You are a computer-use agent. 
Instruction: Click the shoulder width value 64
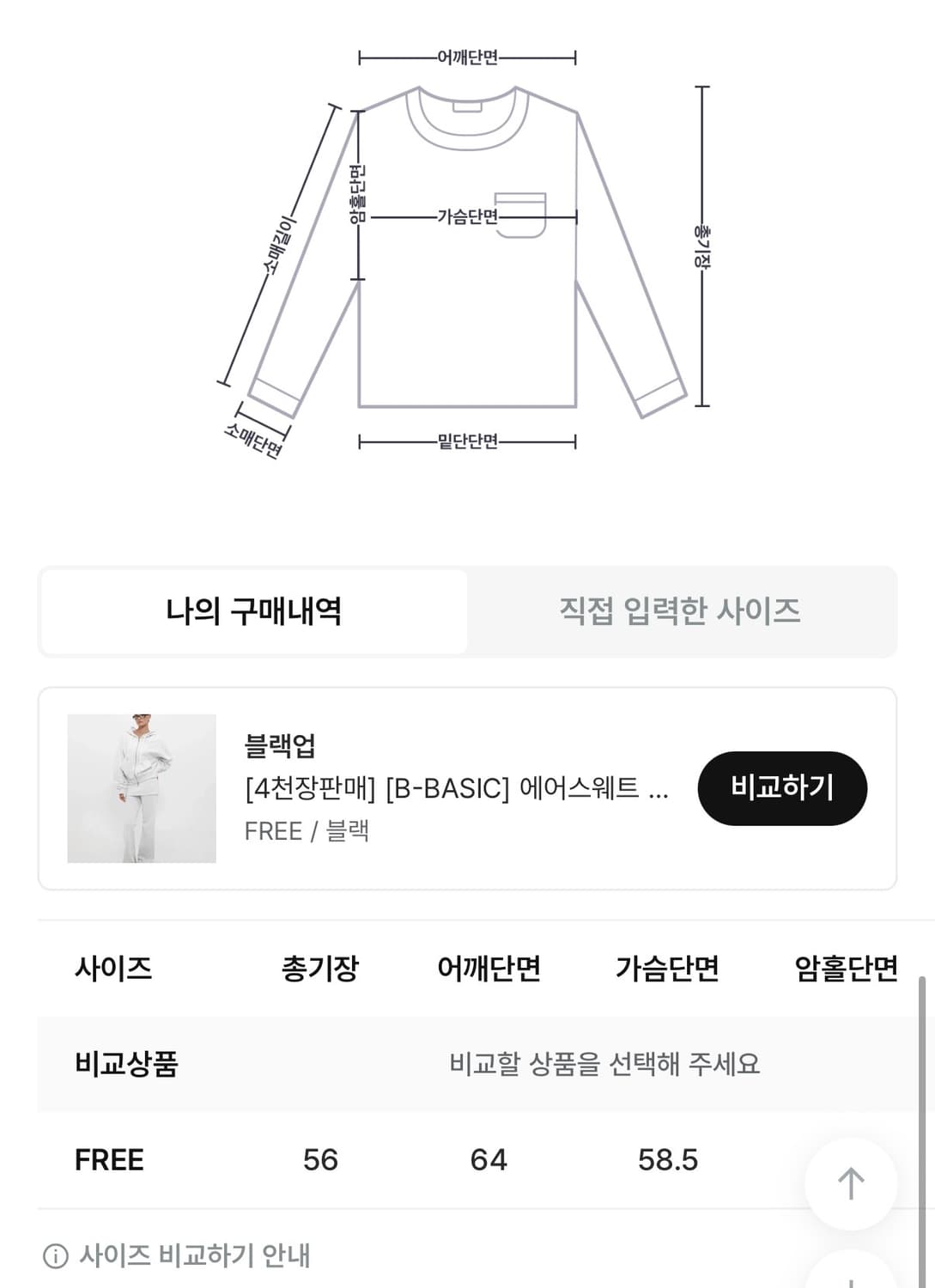(490, 1160)
